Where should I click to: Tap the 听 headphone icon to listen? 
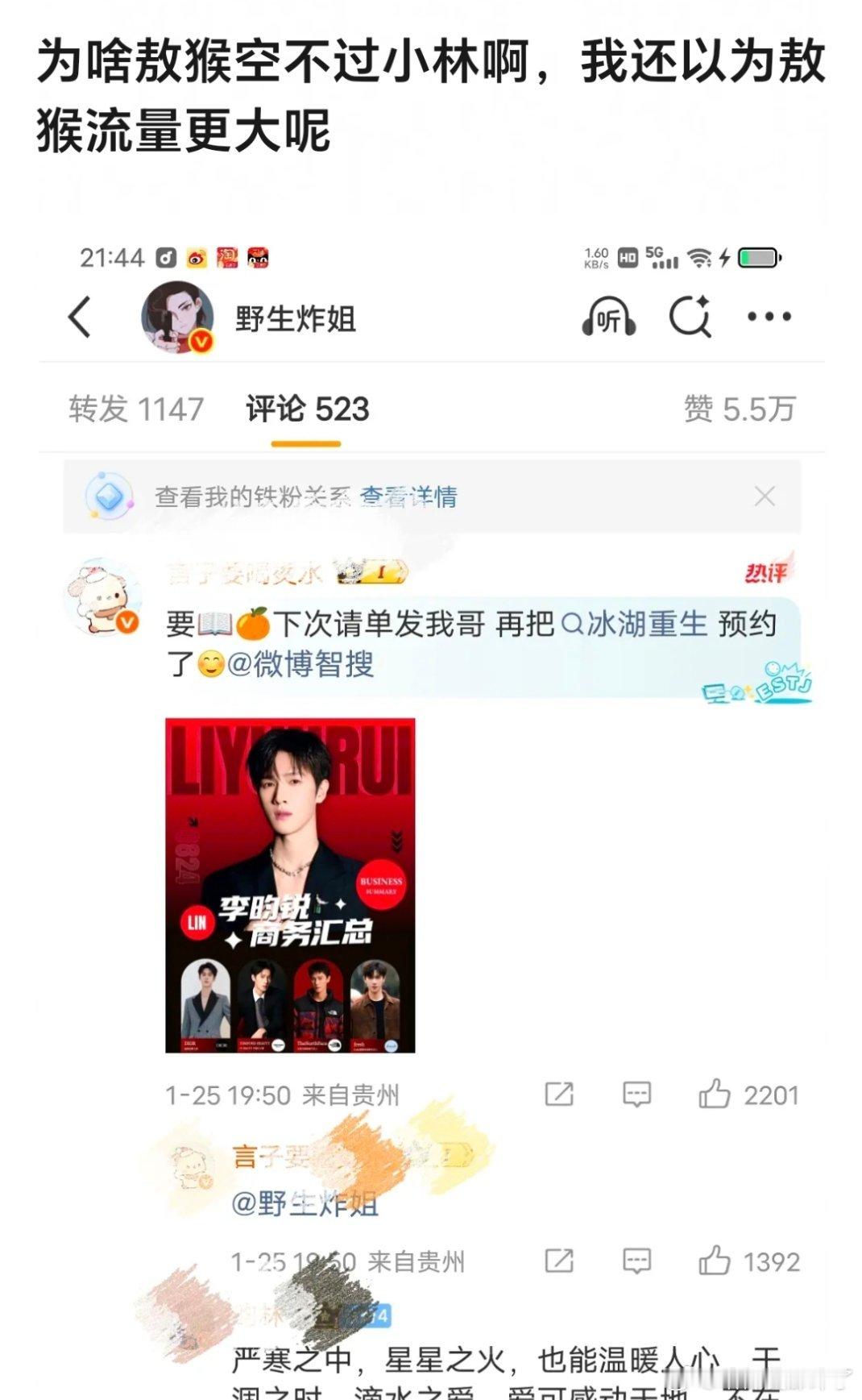pyautogui.click(x=608, y=318)
